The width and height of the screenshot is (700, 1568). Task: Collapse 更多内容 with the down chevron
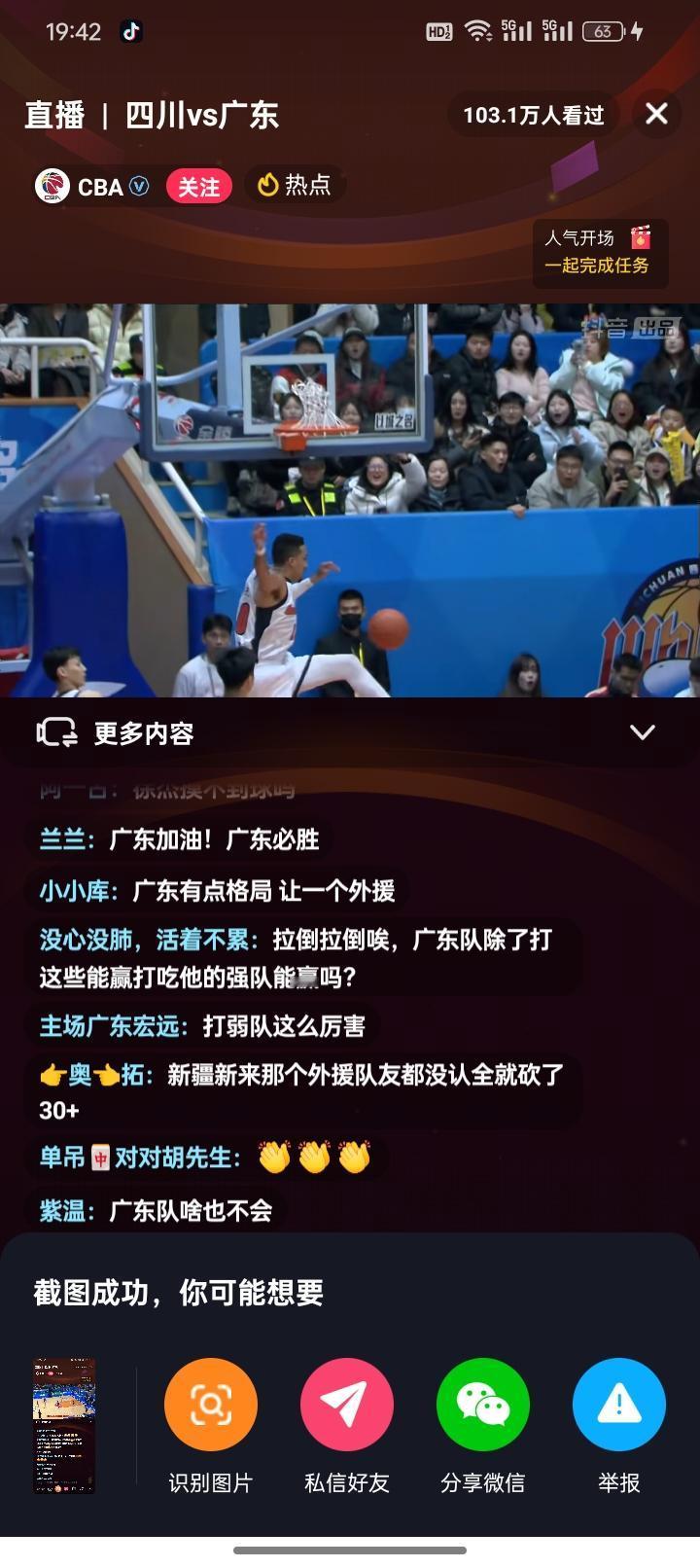tap(642, 732)
